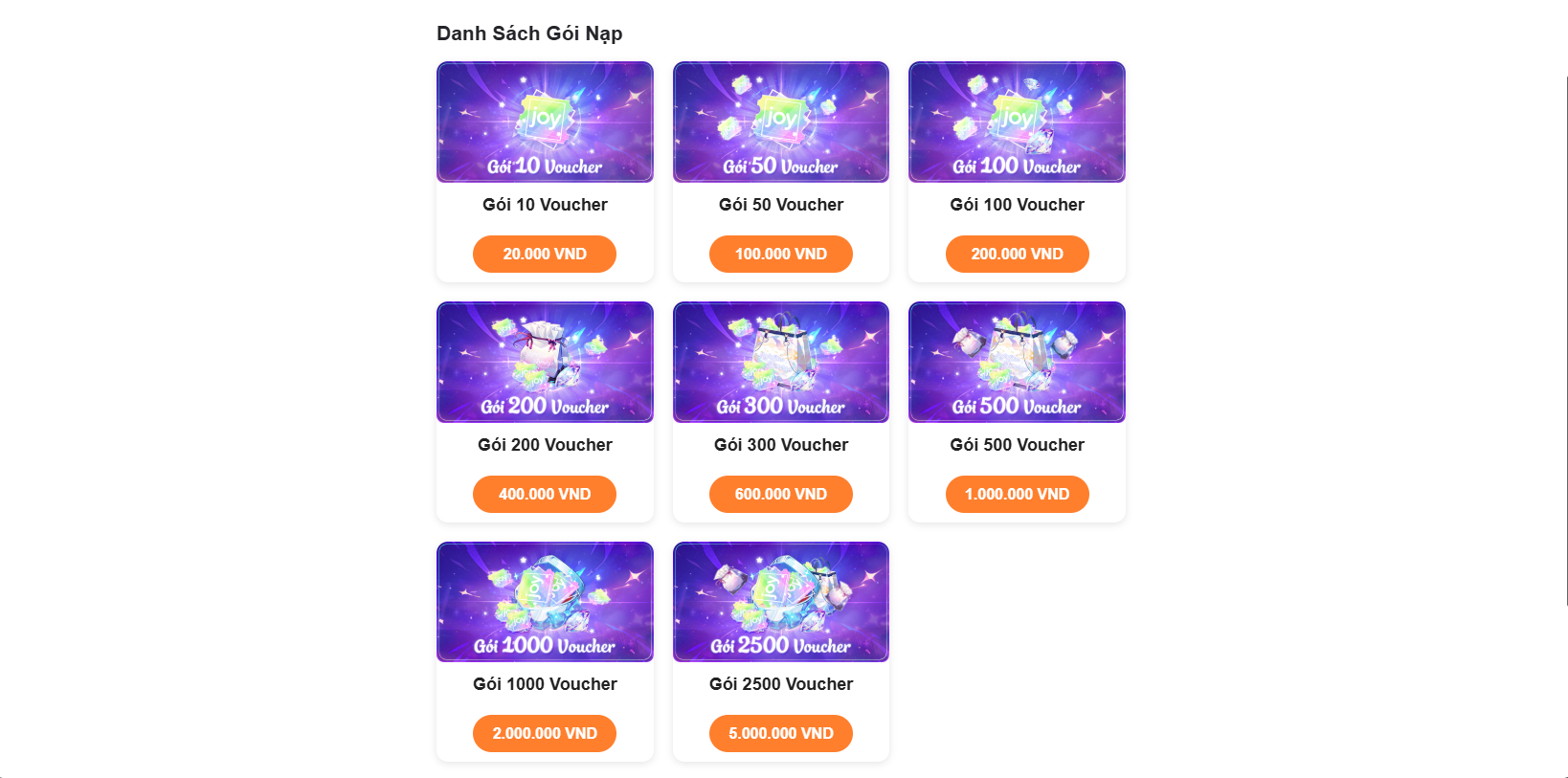Tap the 100.000 VND price button
Image resolution: width=1568 pixels, height=778 pixels.
click(780, 254)
